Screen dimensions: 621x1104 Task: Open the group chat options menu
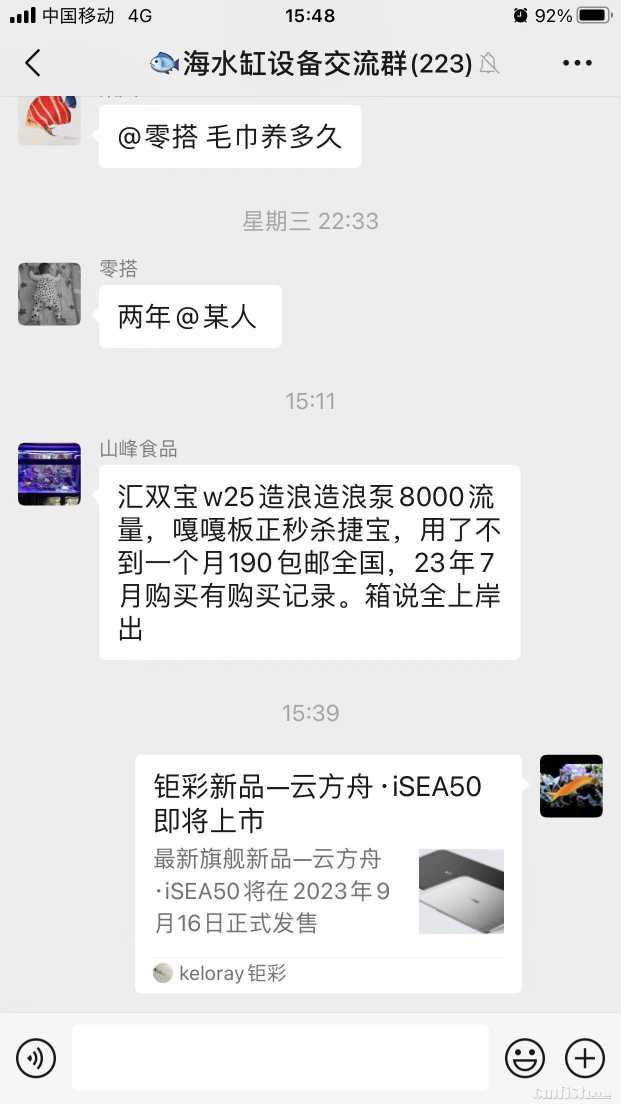[x=577, y=63]
